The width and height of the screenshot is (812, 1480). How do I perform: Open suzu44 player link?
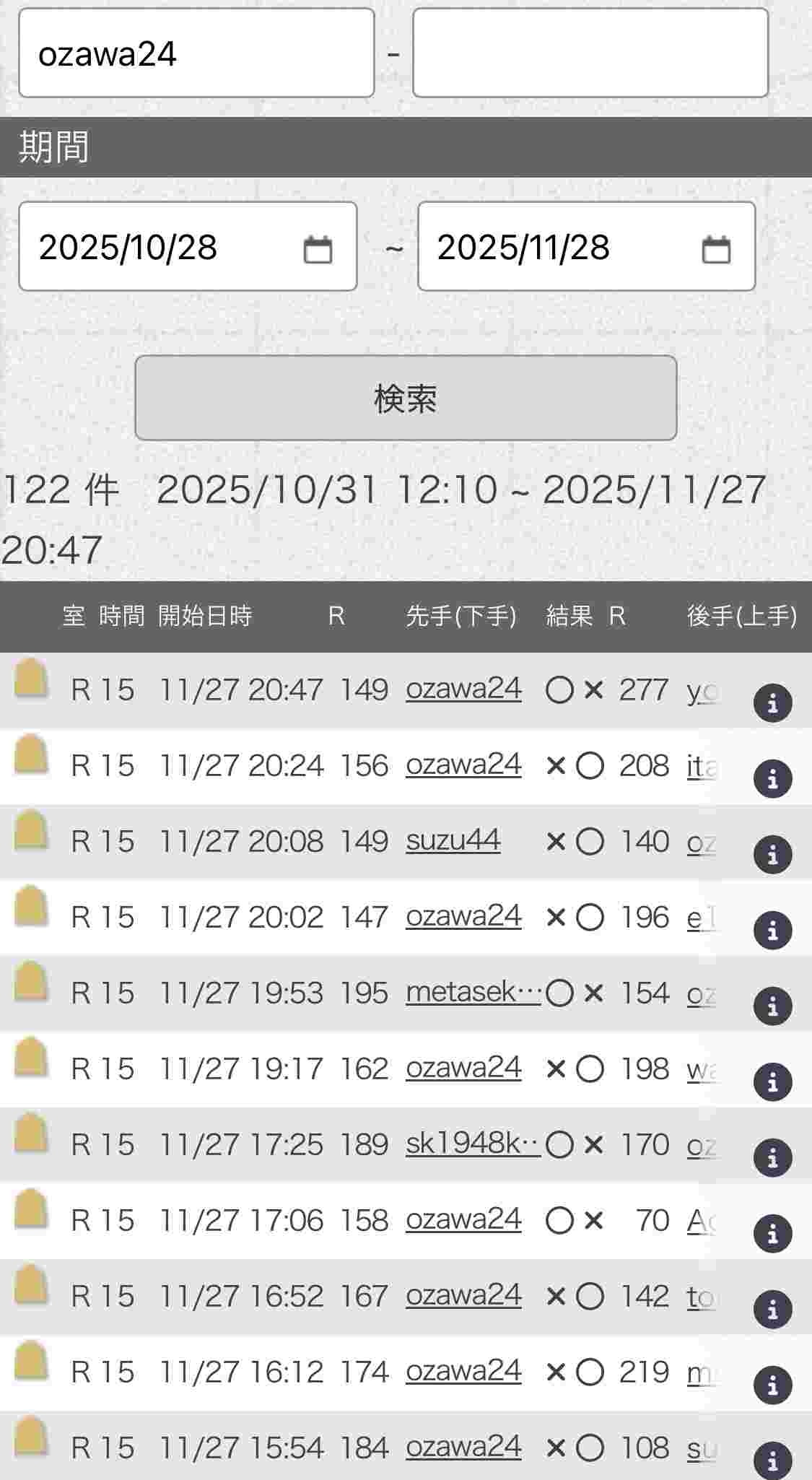point(453,840)
